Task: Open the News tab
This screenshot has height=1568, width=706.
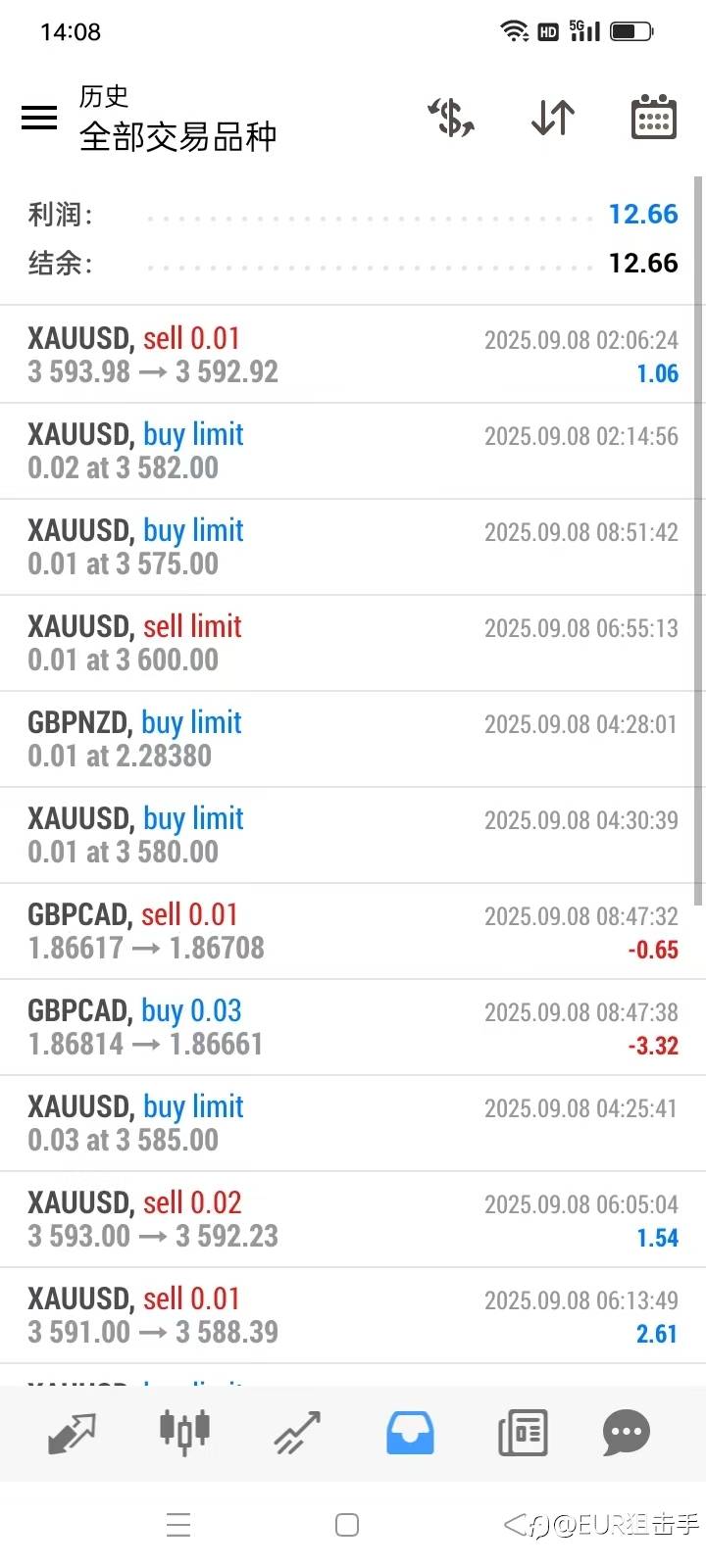Action: 523,1433
